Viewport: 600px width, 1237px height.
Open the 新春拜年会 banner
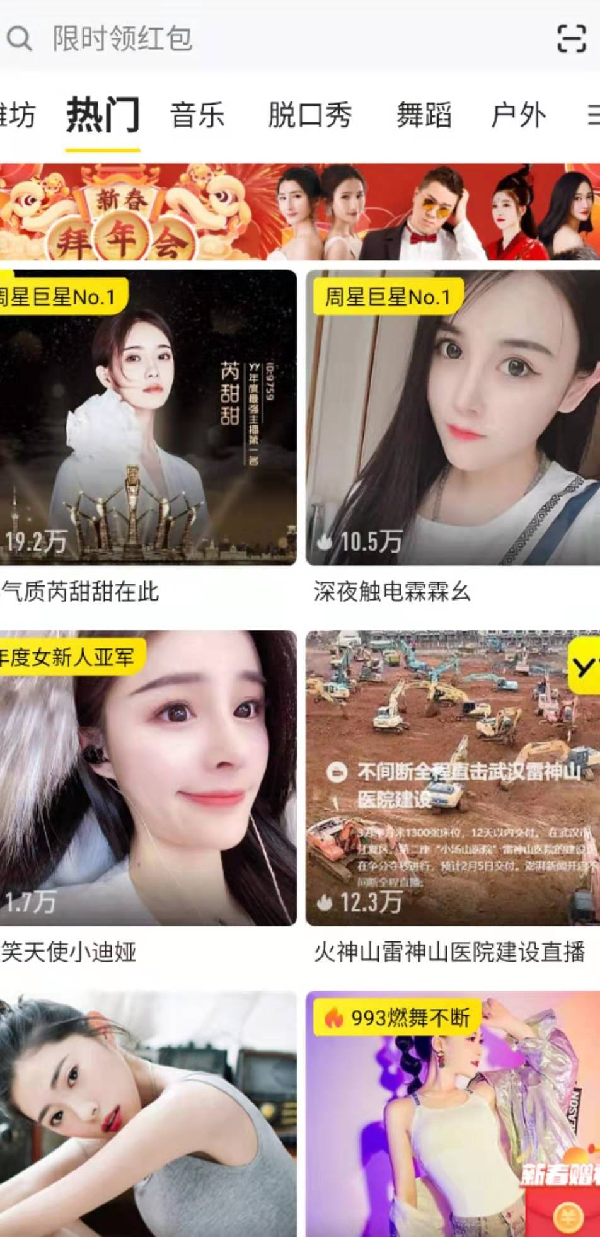[300, 211]
